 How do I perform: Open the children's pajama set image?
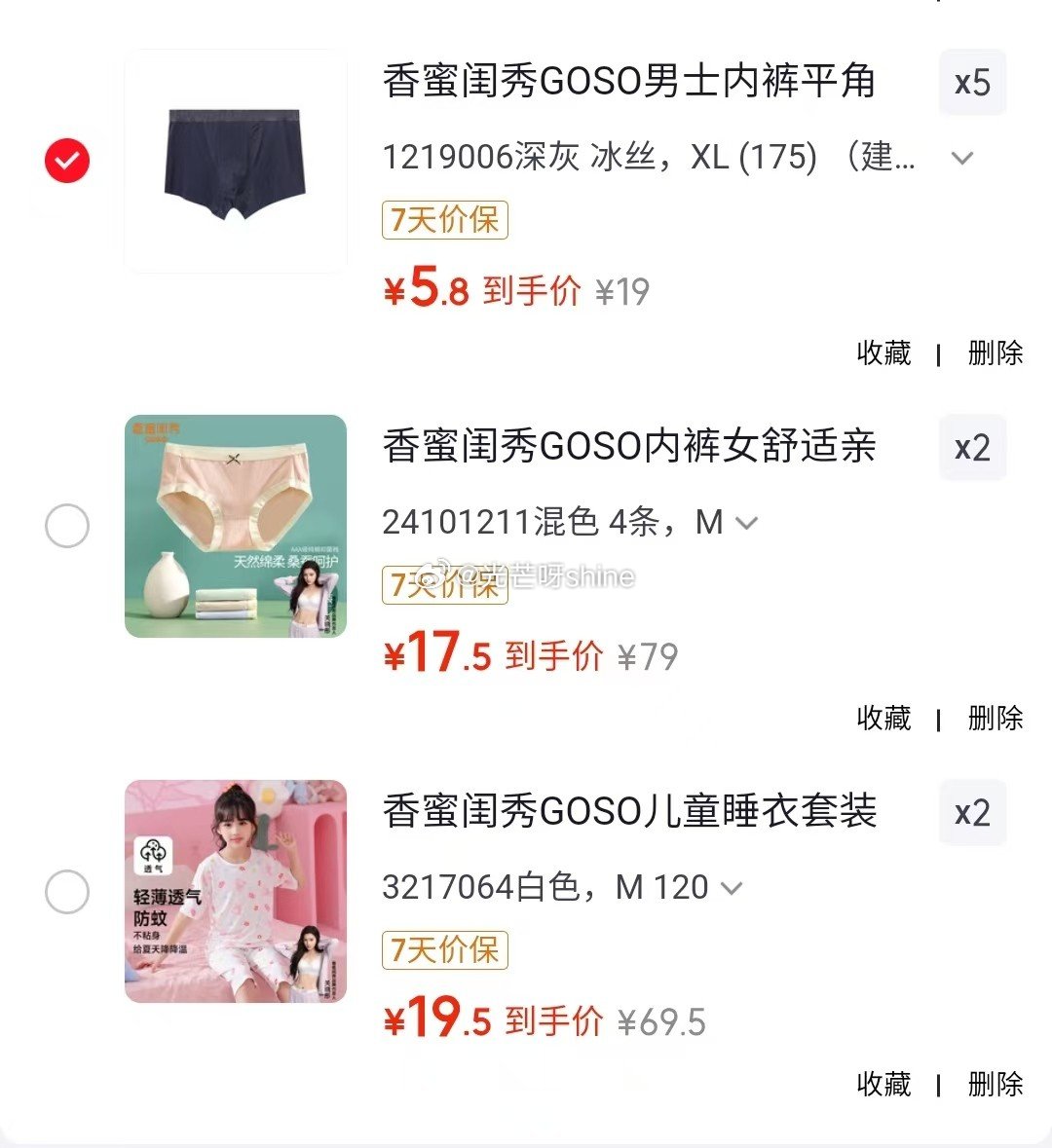click(236, 891)
